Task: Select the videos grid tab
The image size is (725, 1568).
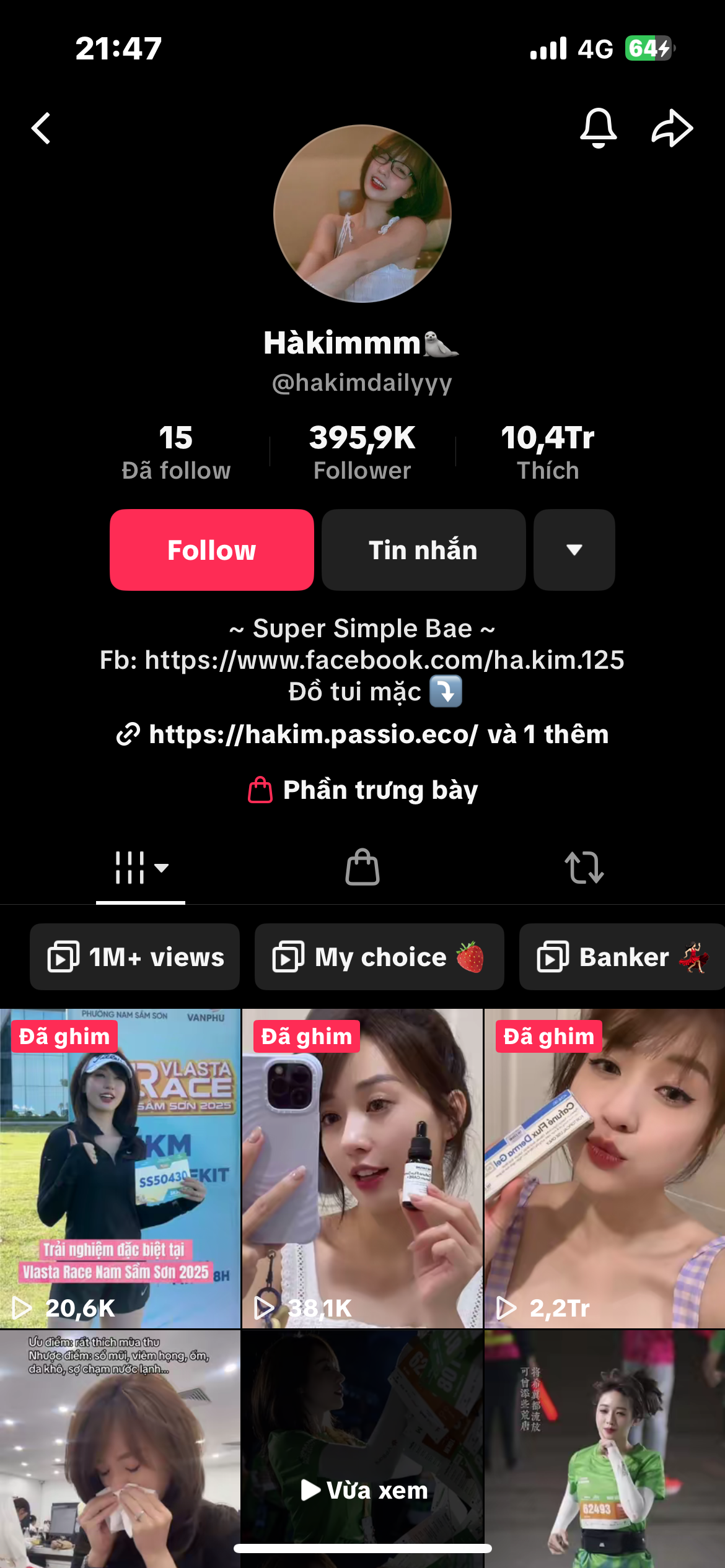Action: point(141,868)
